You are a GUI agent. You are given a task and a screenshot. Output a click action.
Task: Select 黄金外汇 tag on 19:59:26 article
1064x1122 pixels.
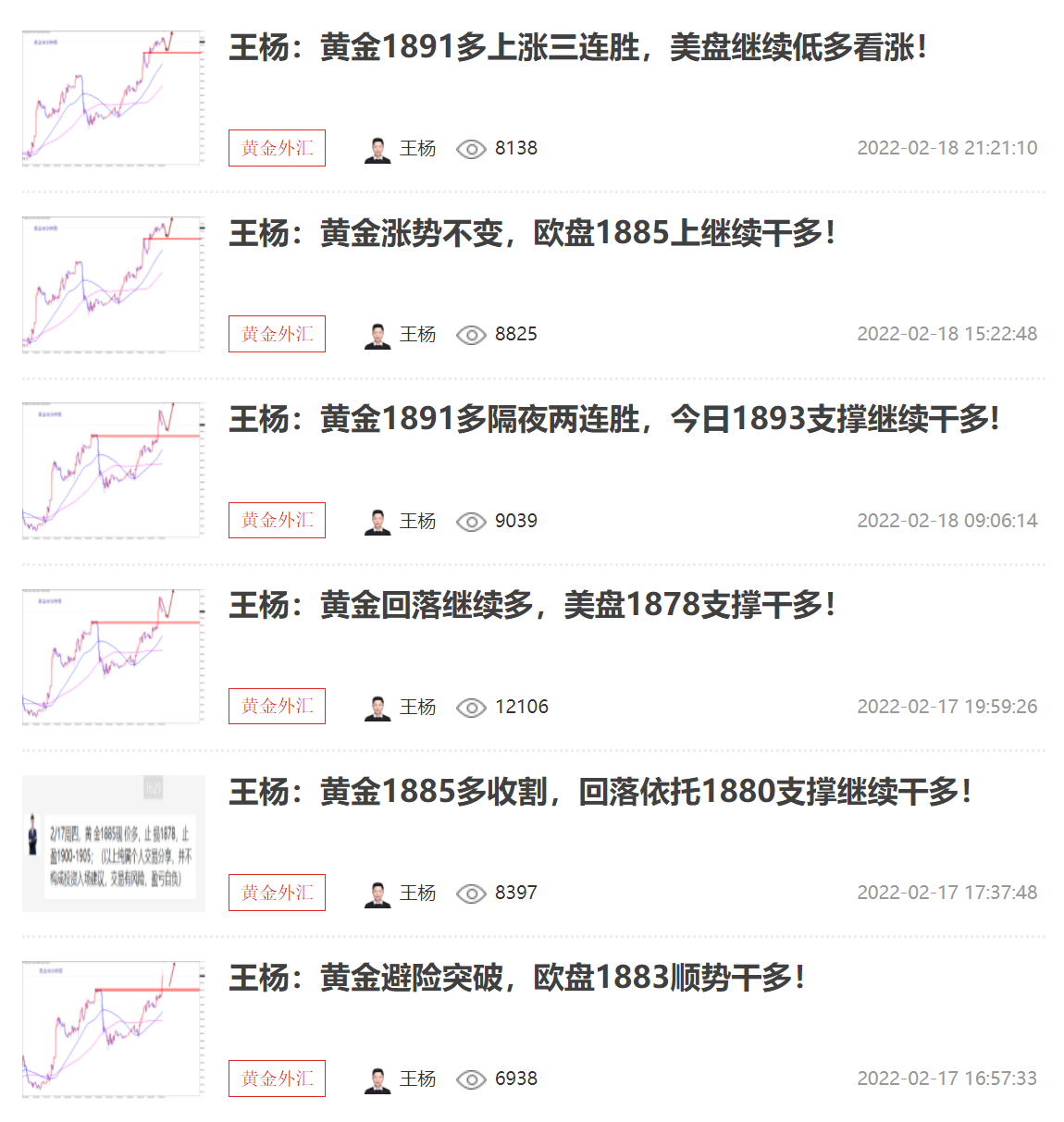pyautogui.click(x=277, y=707)
